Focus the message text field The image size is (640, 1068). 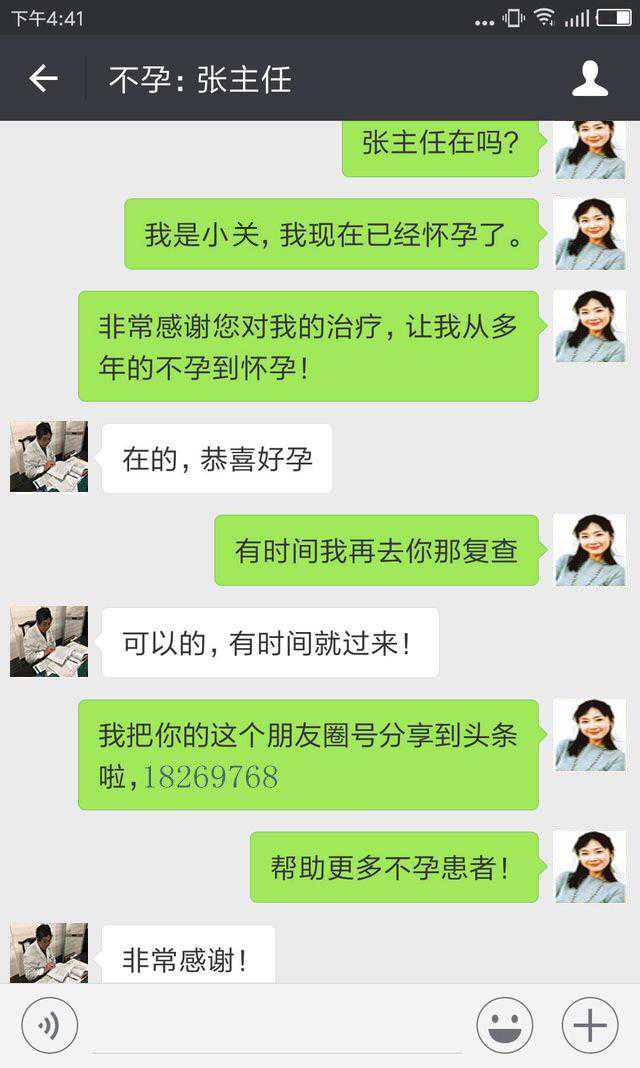276,1028
